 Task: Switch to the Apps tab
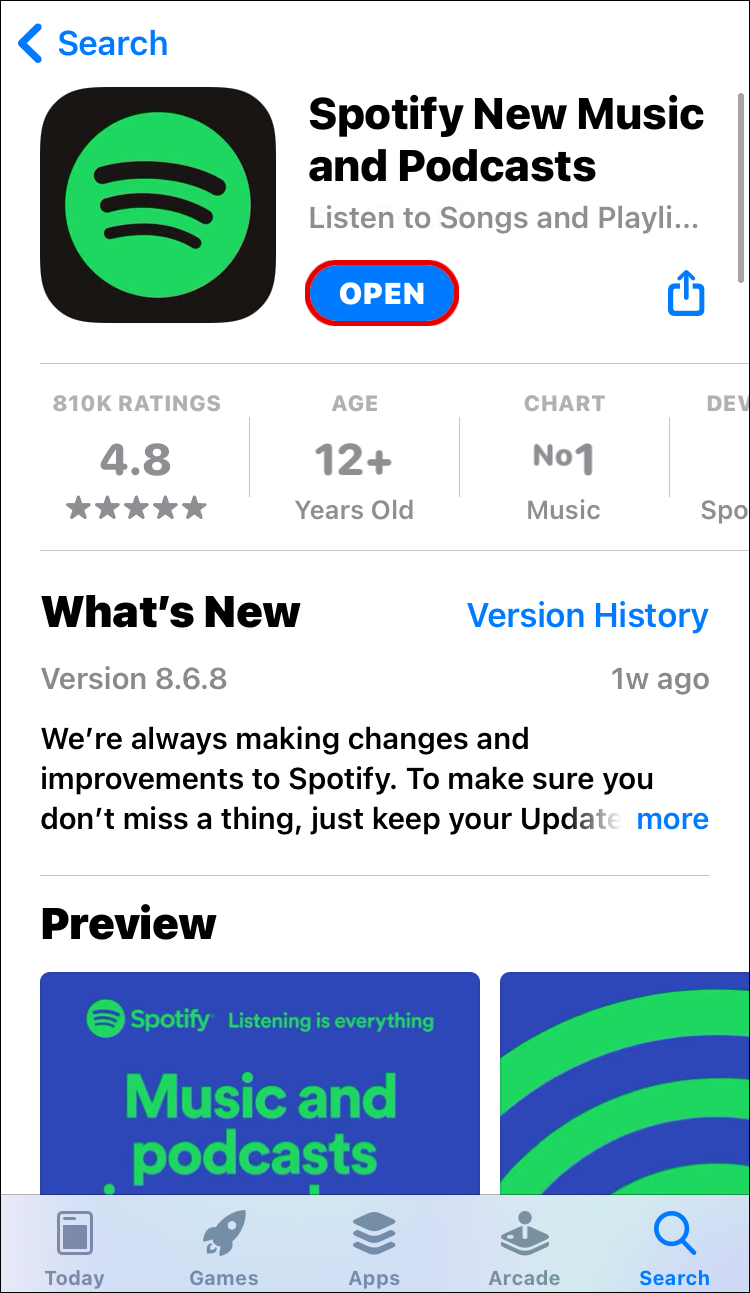click(374, 1248)
